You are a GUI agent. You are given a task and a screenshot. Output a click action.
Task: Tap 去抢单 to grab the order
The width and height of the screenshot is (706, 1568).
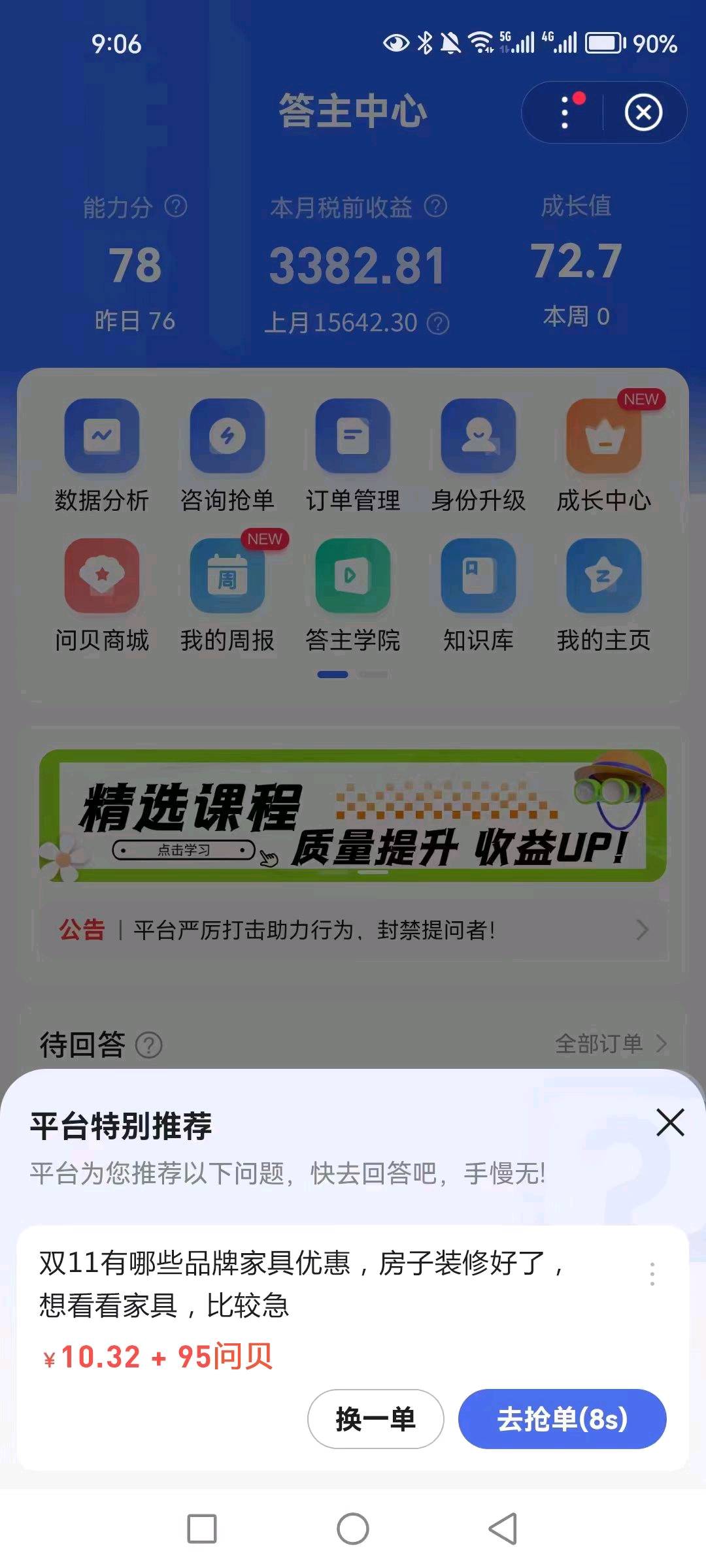tap(562, 1419)
